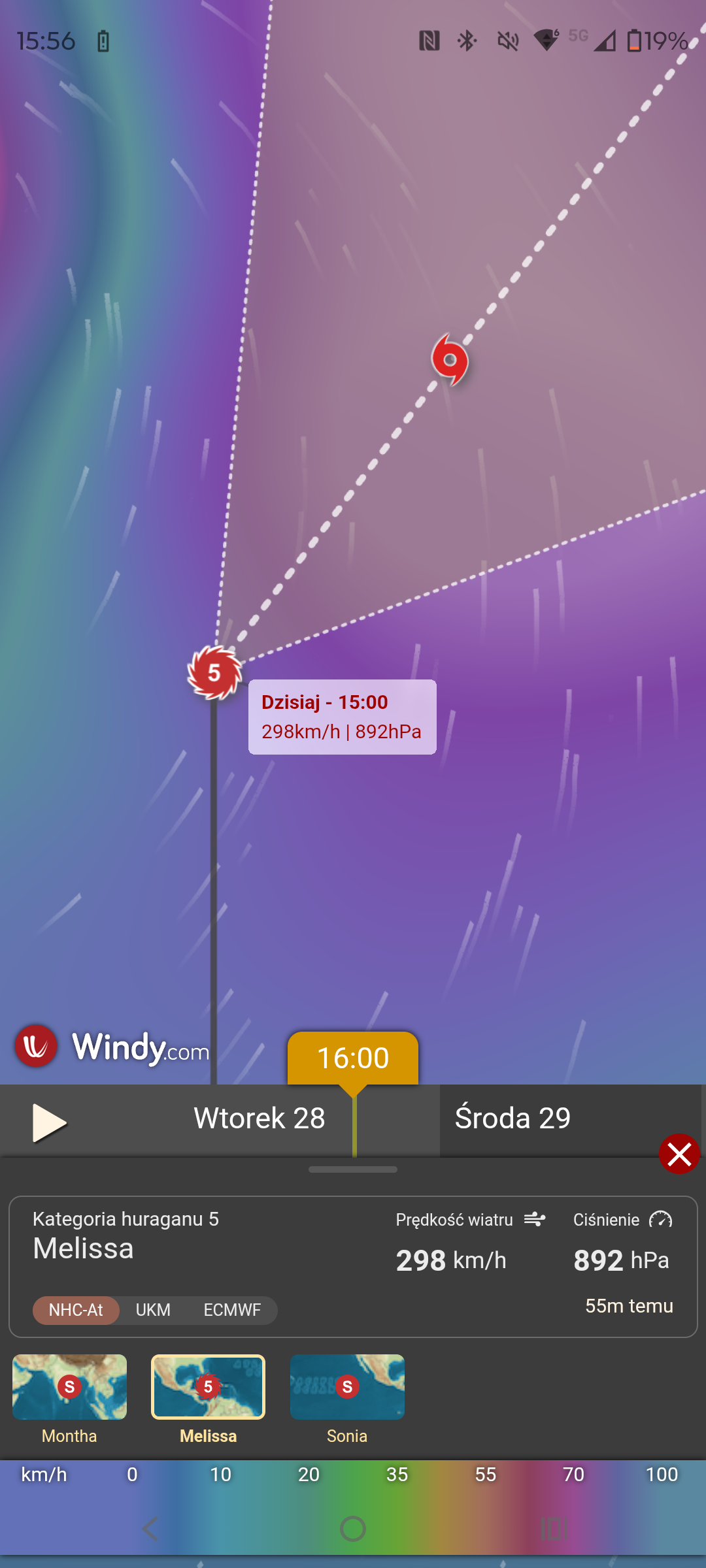Select the Melissa hurricane thumbnail
Viewport: 706px width, 1568px height.
tap(208, 1387)
